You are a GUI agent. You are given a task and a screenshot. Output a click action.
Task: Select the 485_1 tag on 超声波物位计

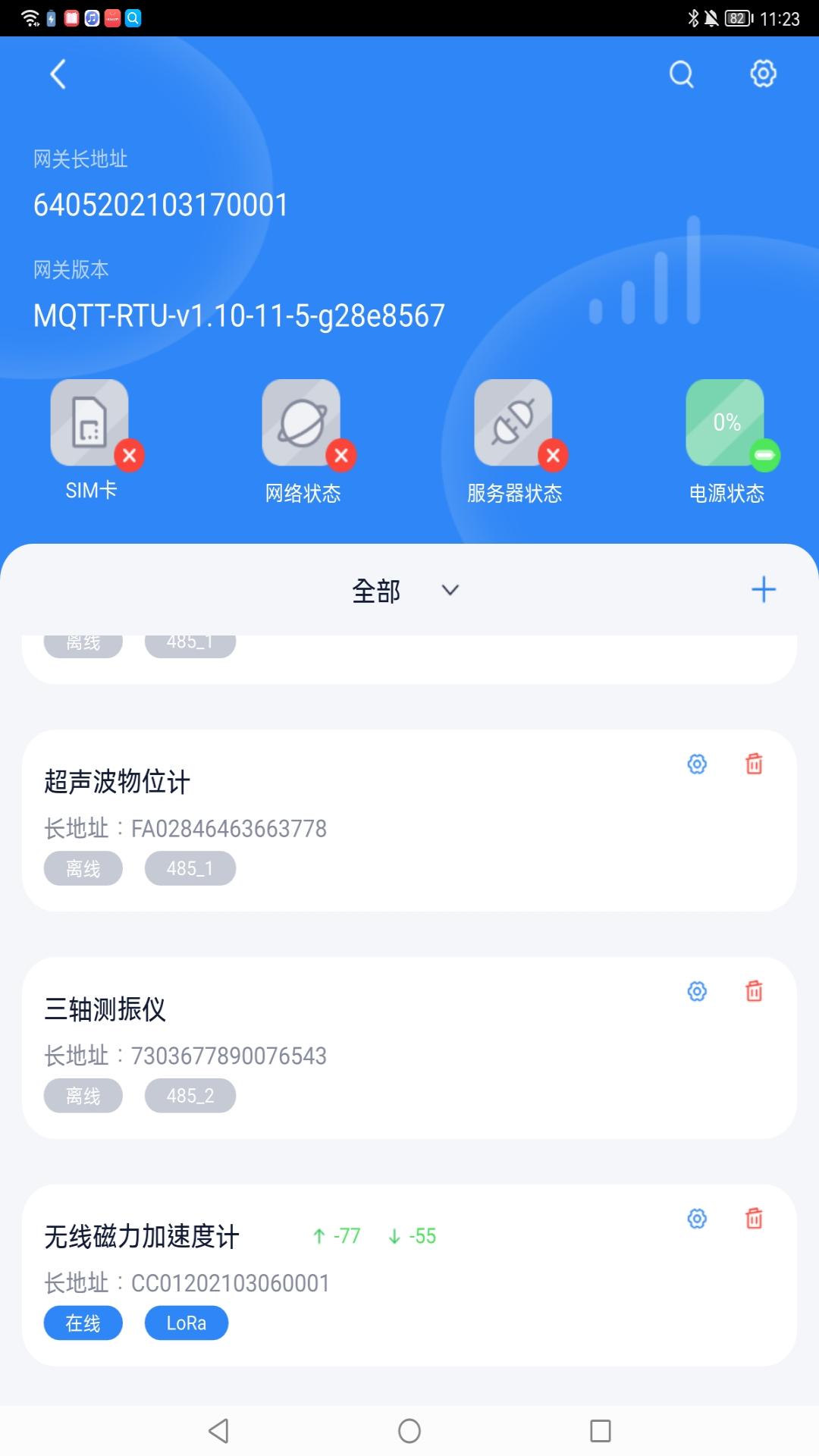click(x=190, y=868)
